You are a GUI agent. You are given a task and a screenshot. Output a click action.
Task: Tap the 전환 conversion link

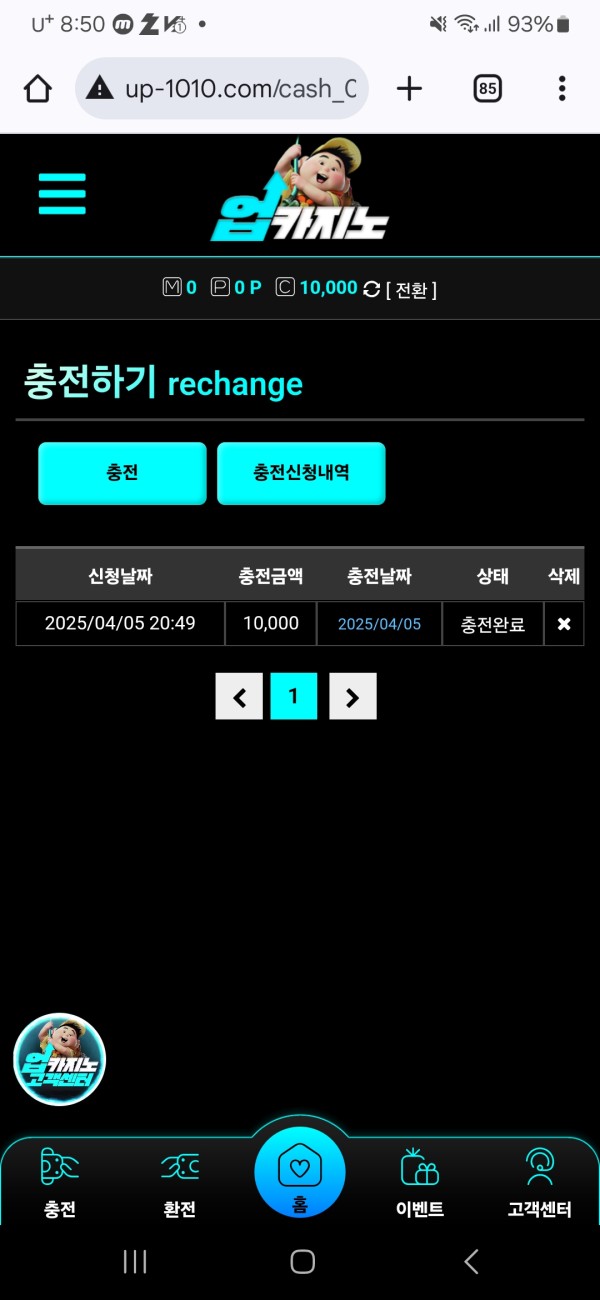click(411, 290)
